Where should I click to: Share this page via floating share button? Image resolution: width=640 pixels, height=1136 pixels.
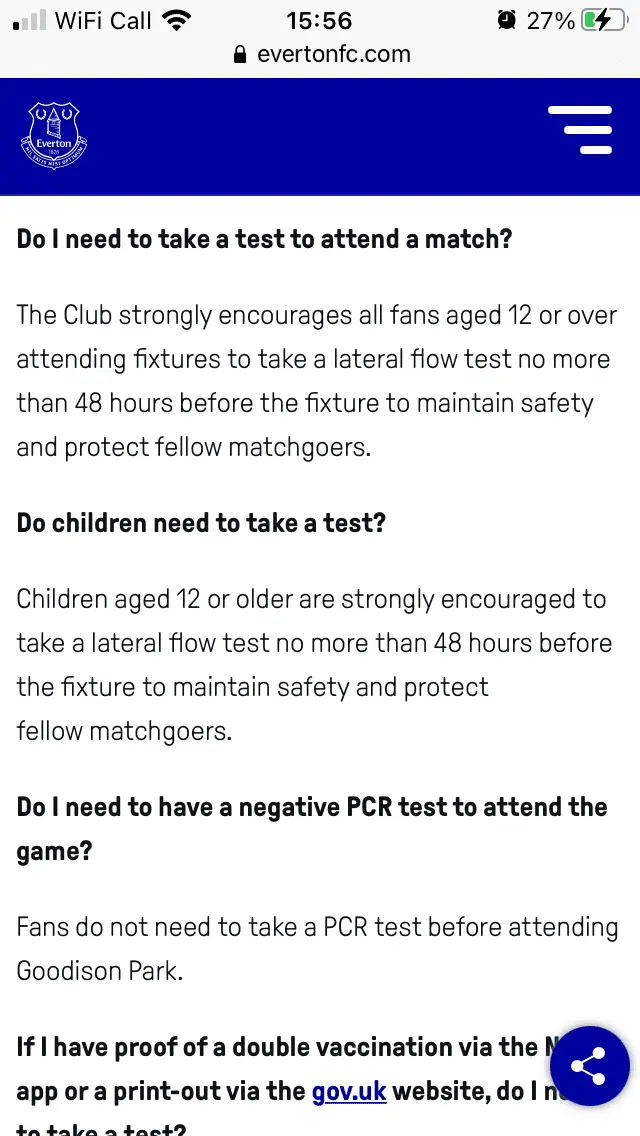[x=588, y=1065]
